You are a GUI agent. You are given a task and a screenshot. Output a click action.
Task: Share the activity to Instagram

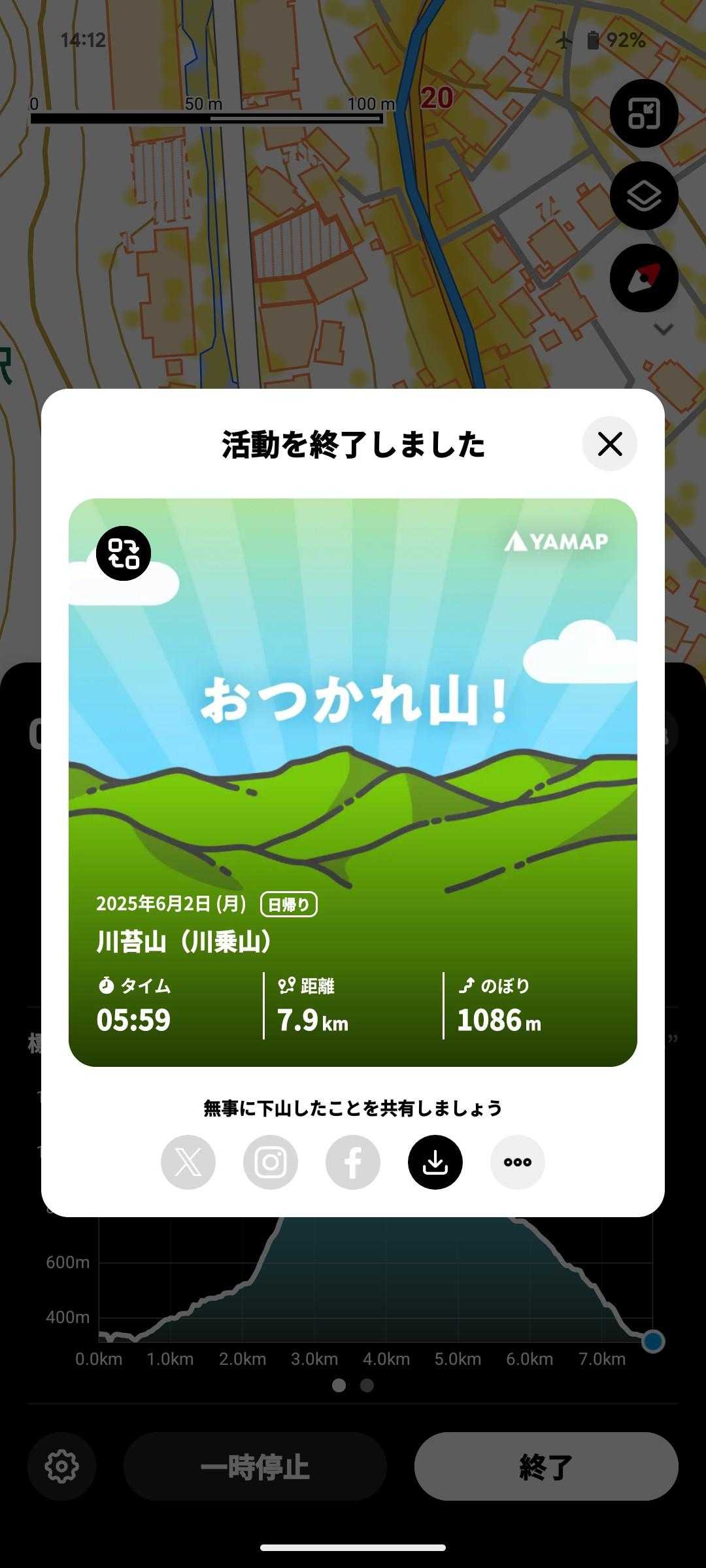[271, 1162]
